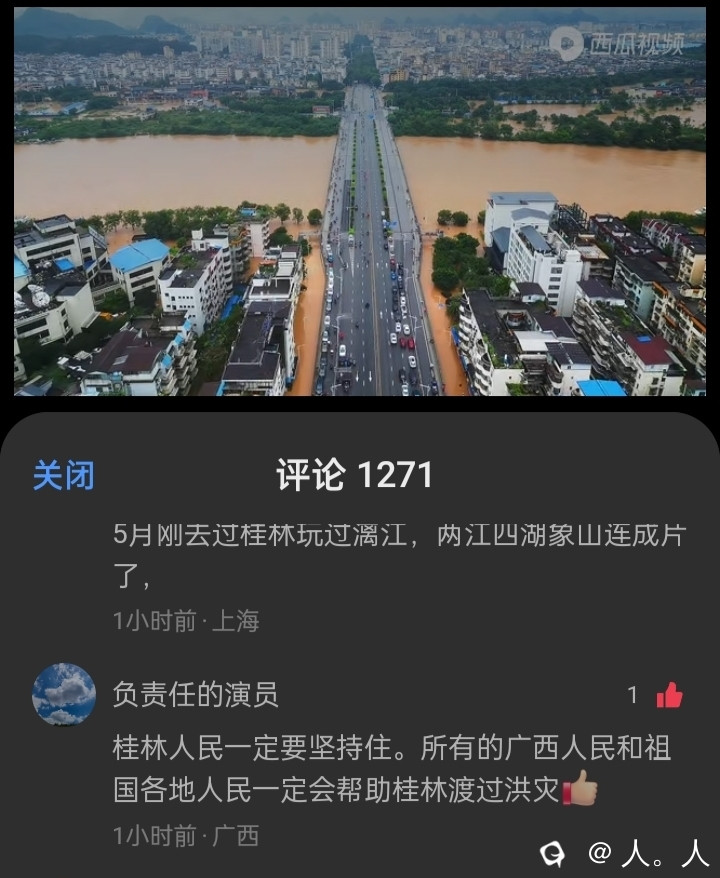The width and height of the screenshot is (720, 878).
Task: Like the comment by 负责任的演员
Action: point(669,696)
